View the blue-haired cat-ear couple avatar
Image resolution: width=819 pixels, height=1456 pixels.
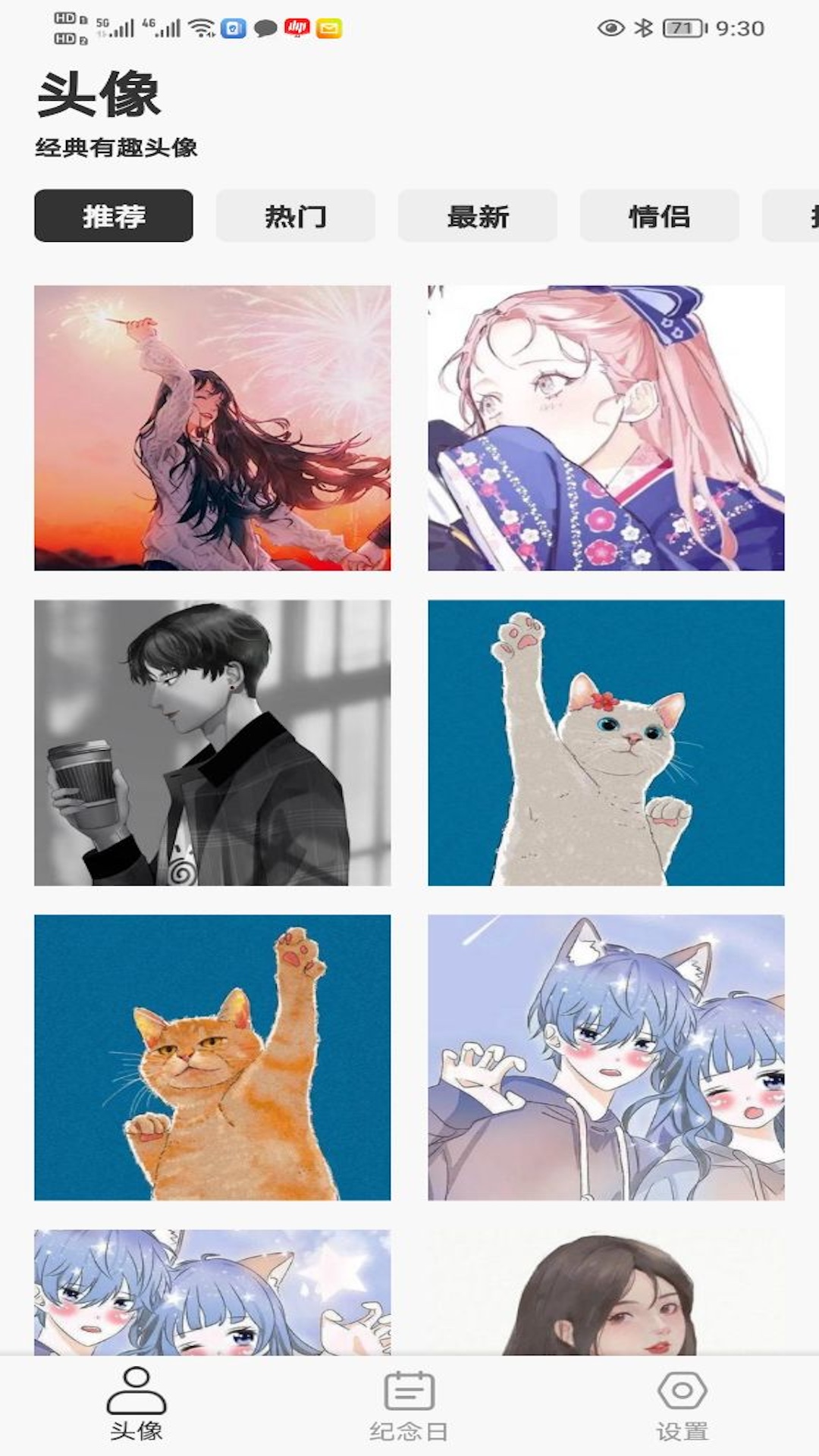coord(606,1057)
